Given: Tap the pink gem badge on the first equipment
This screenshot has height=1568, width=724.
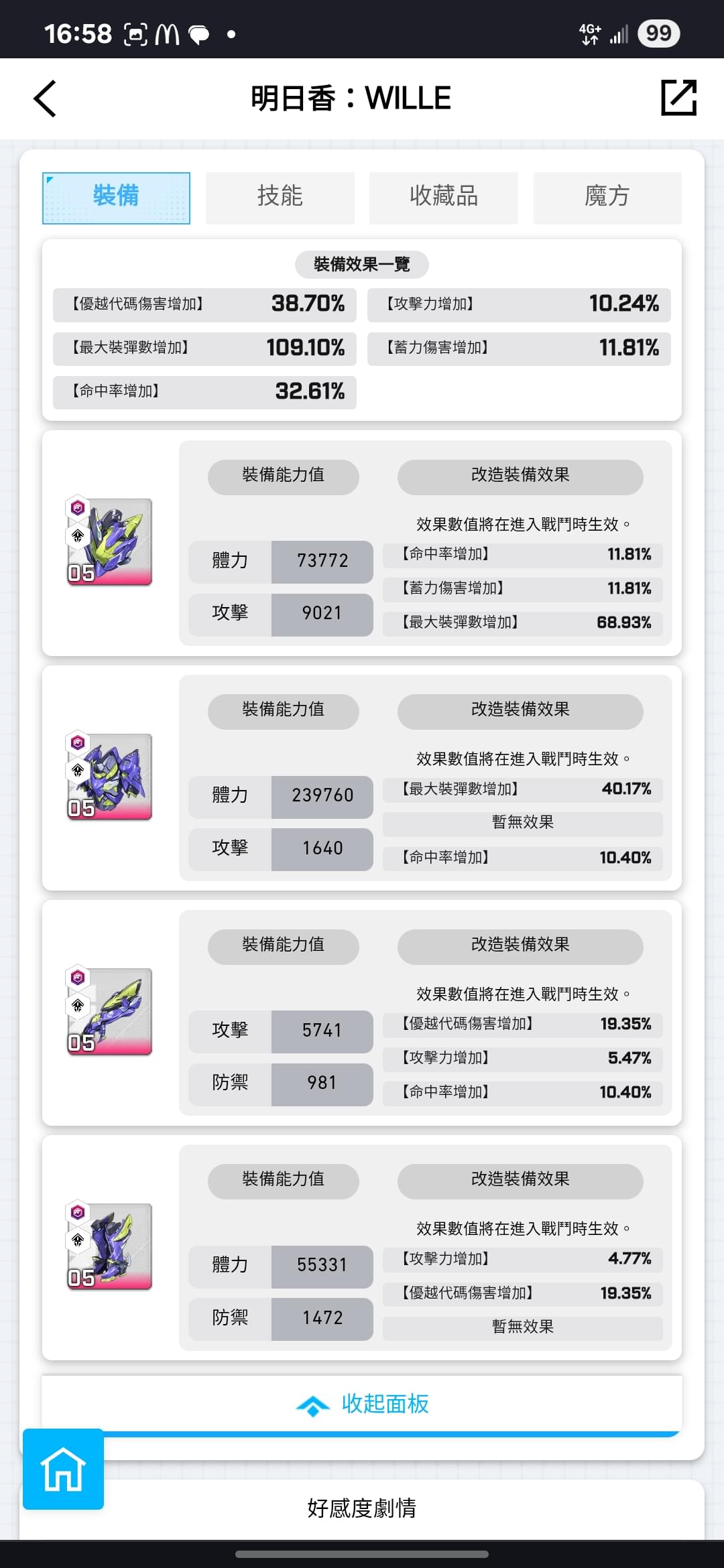Looking at the screenshot, I should (x=78, y=507).
